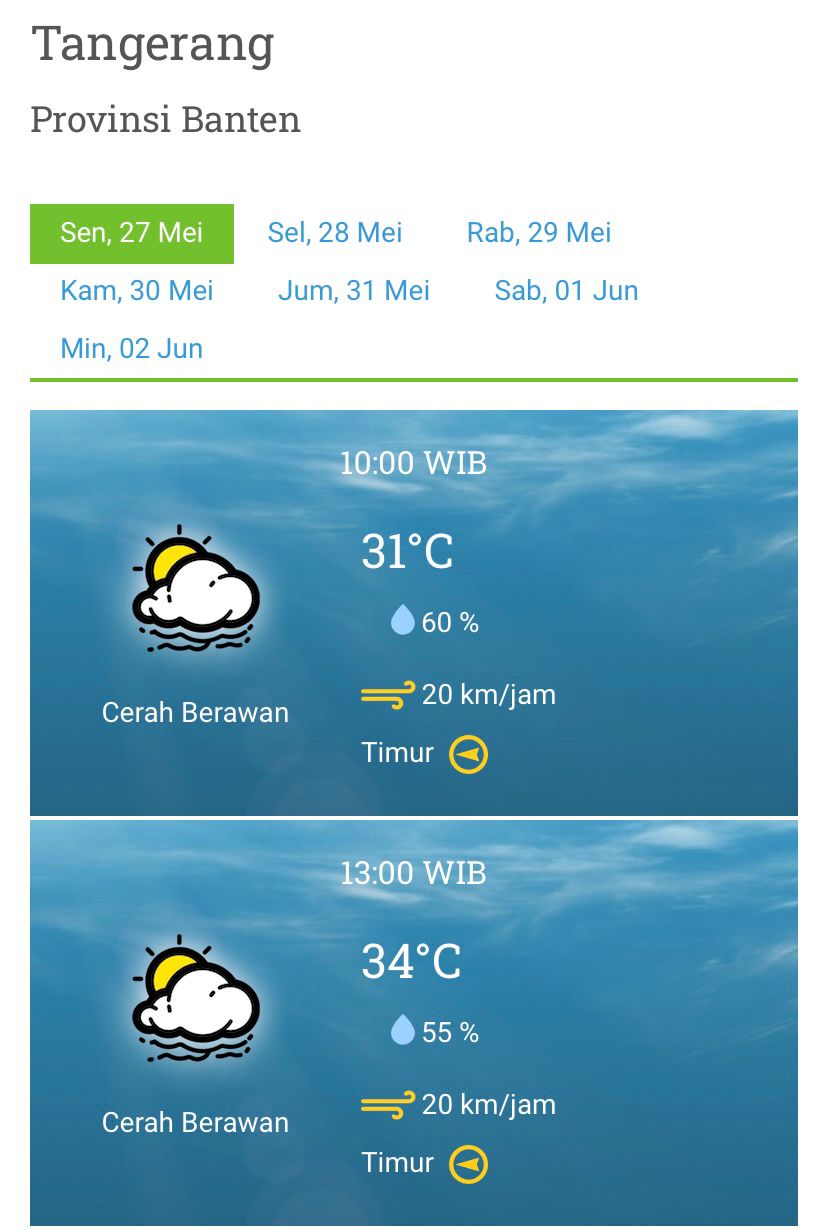
Task: Show Sab, 01 Jun weather
Action: [566, 291]
